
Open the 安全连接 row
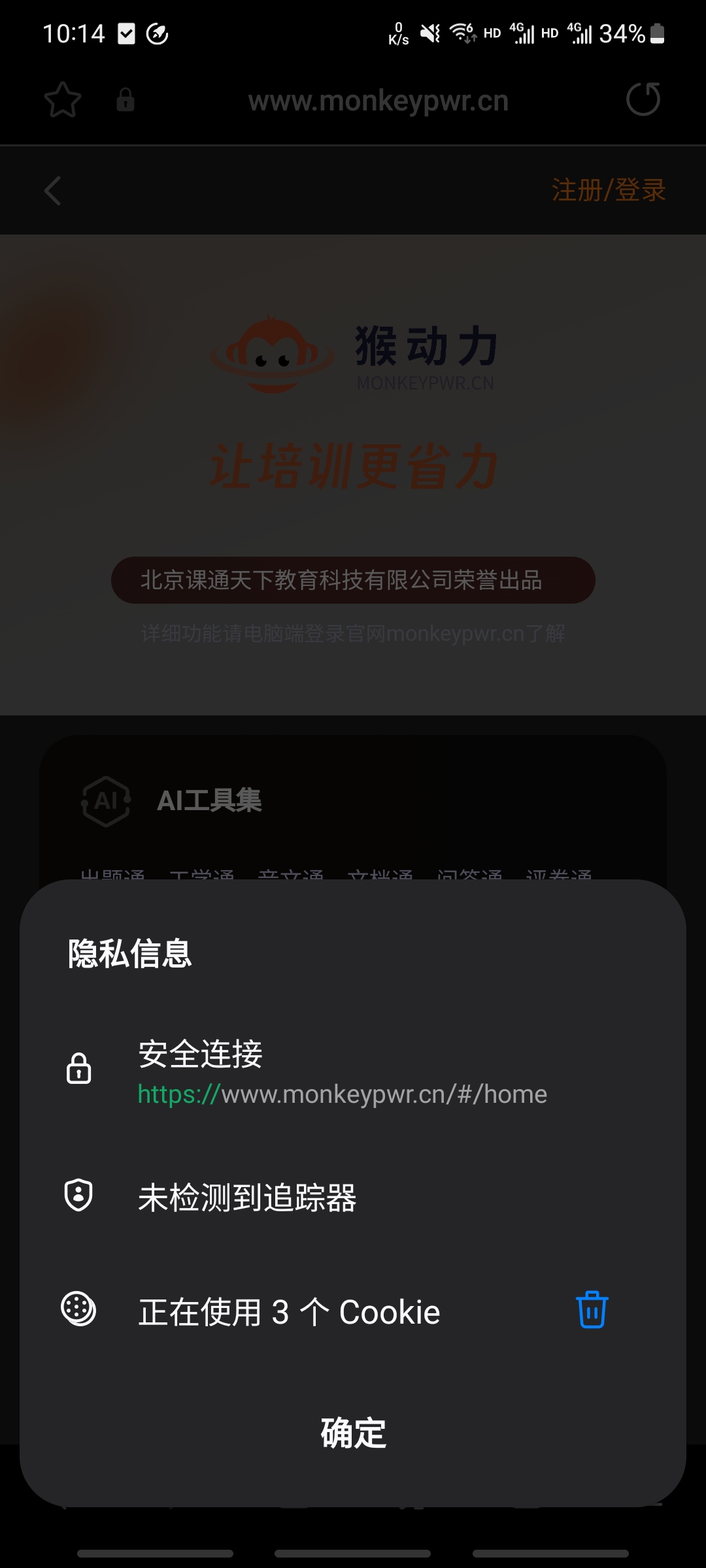pyautogui.click(x=342, y=1073)
